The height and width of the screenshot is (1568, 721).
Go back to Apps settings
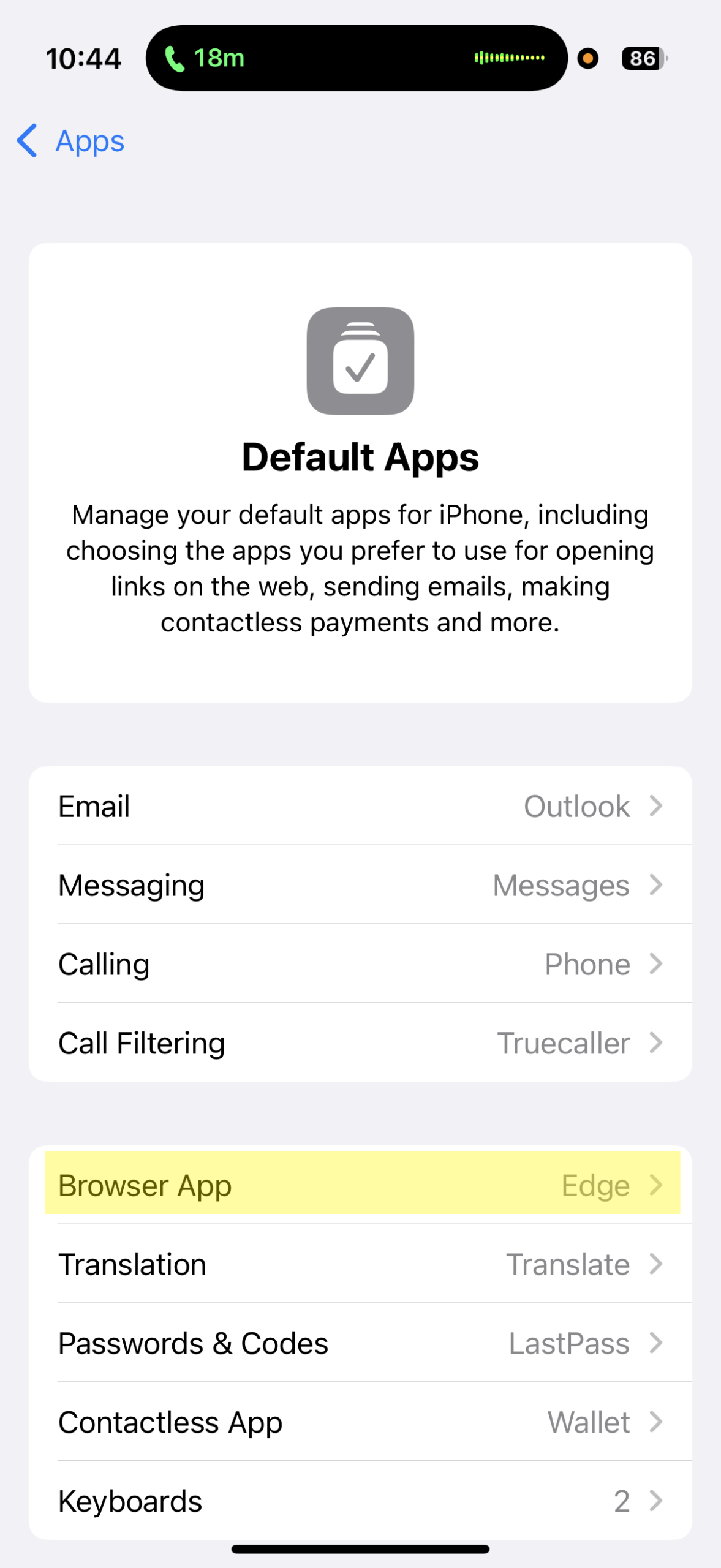tap(70, 141)
